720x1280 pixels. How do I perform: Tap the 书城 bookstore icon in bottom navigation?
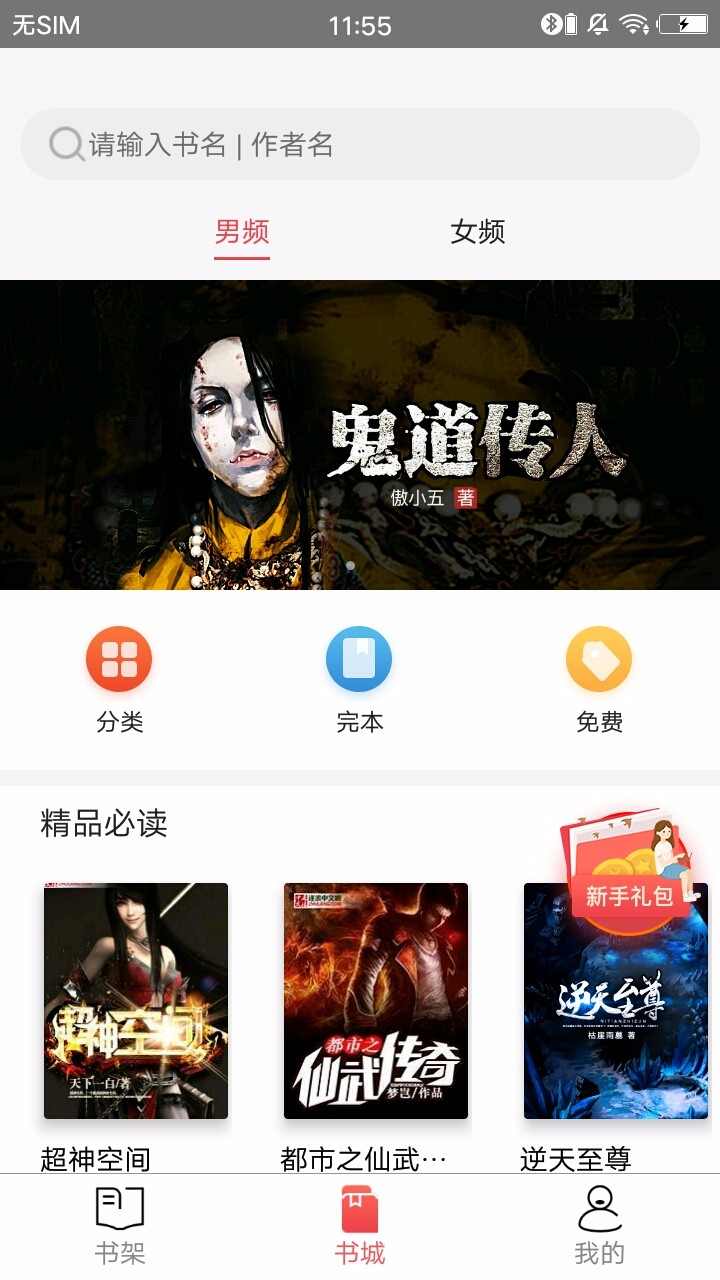358,1210
